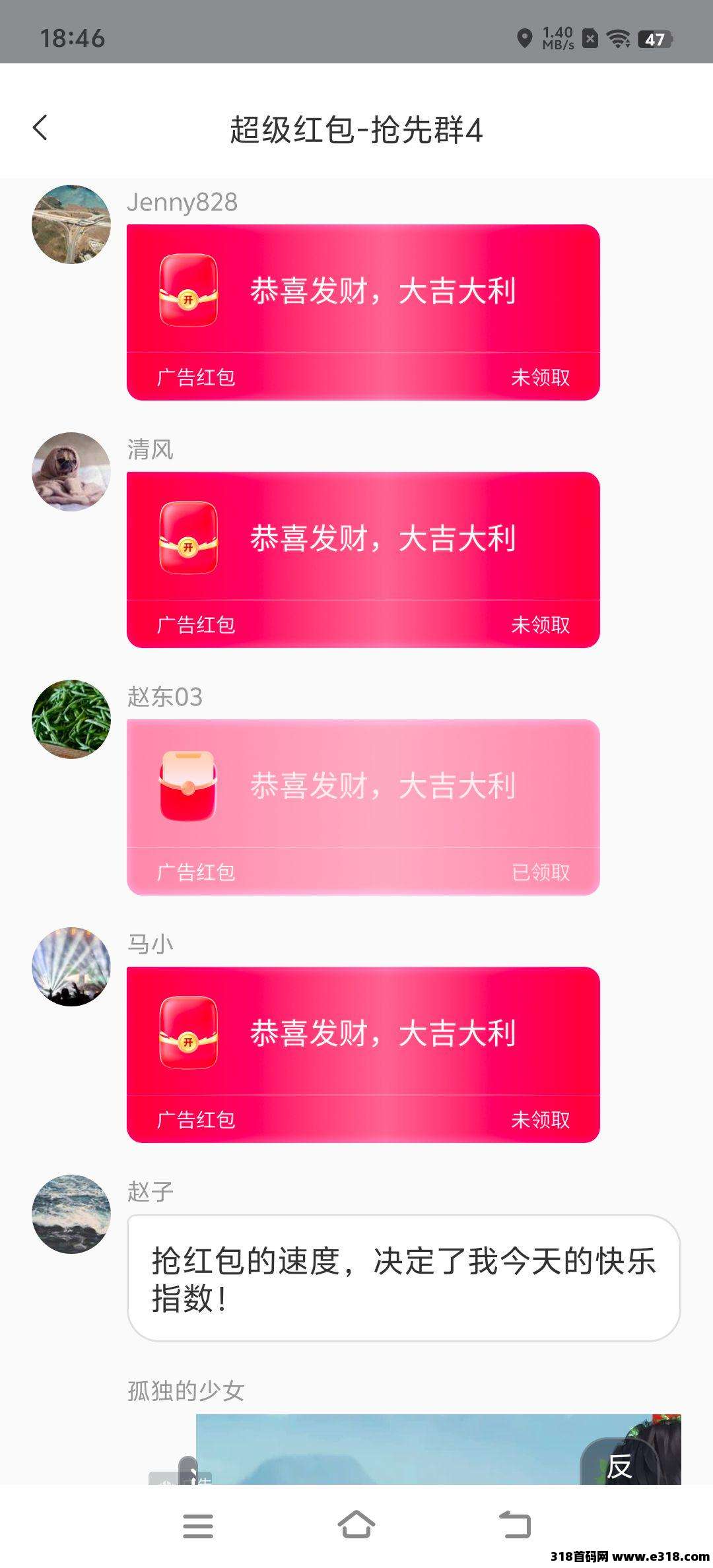The height and width of the screenshot is (1568, 713).
Task: Go to the system home screen
Action: 356,1525
